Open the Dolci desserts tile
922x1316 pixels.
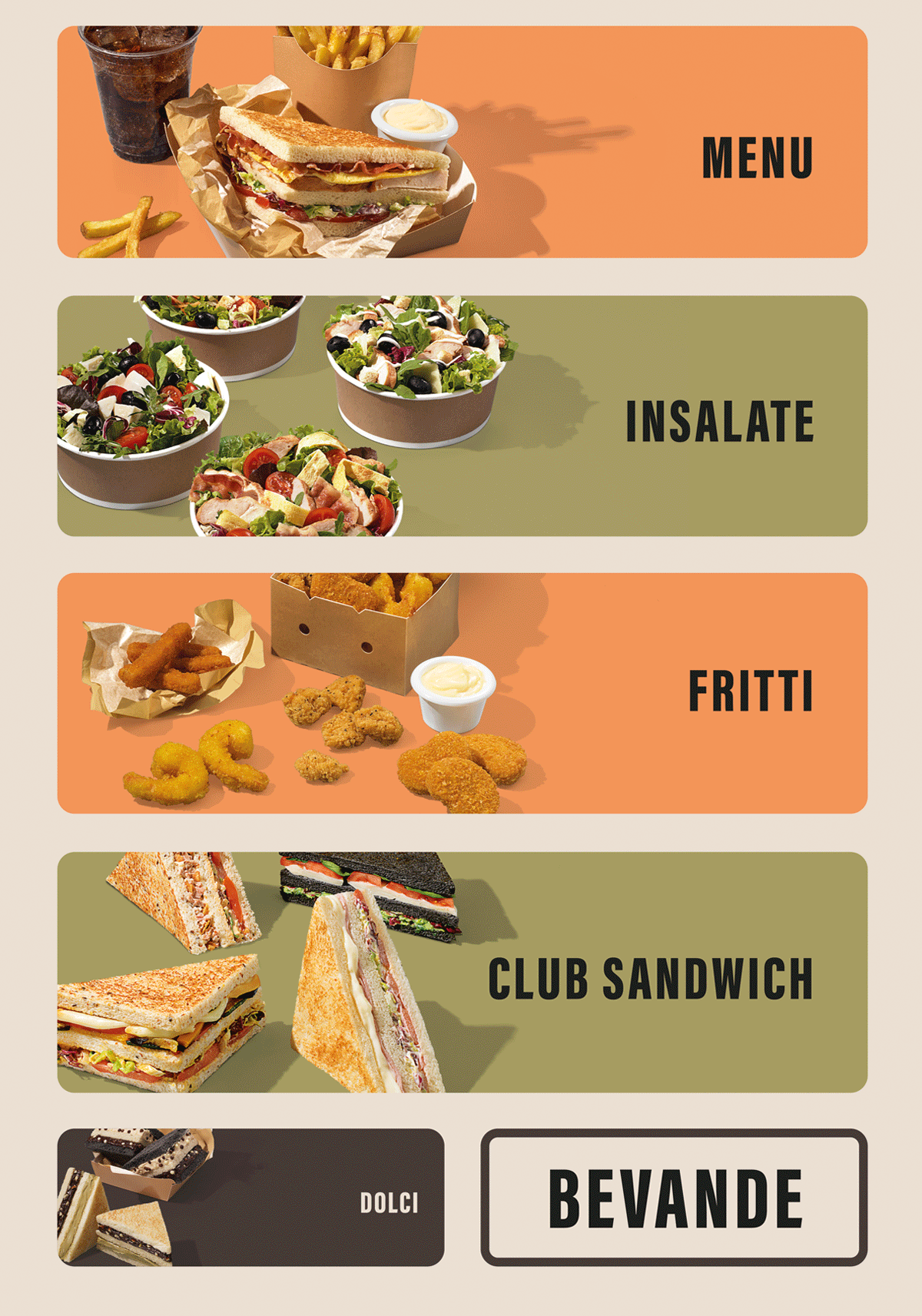pyautogui.click(x=250, y=1197)
